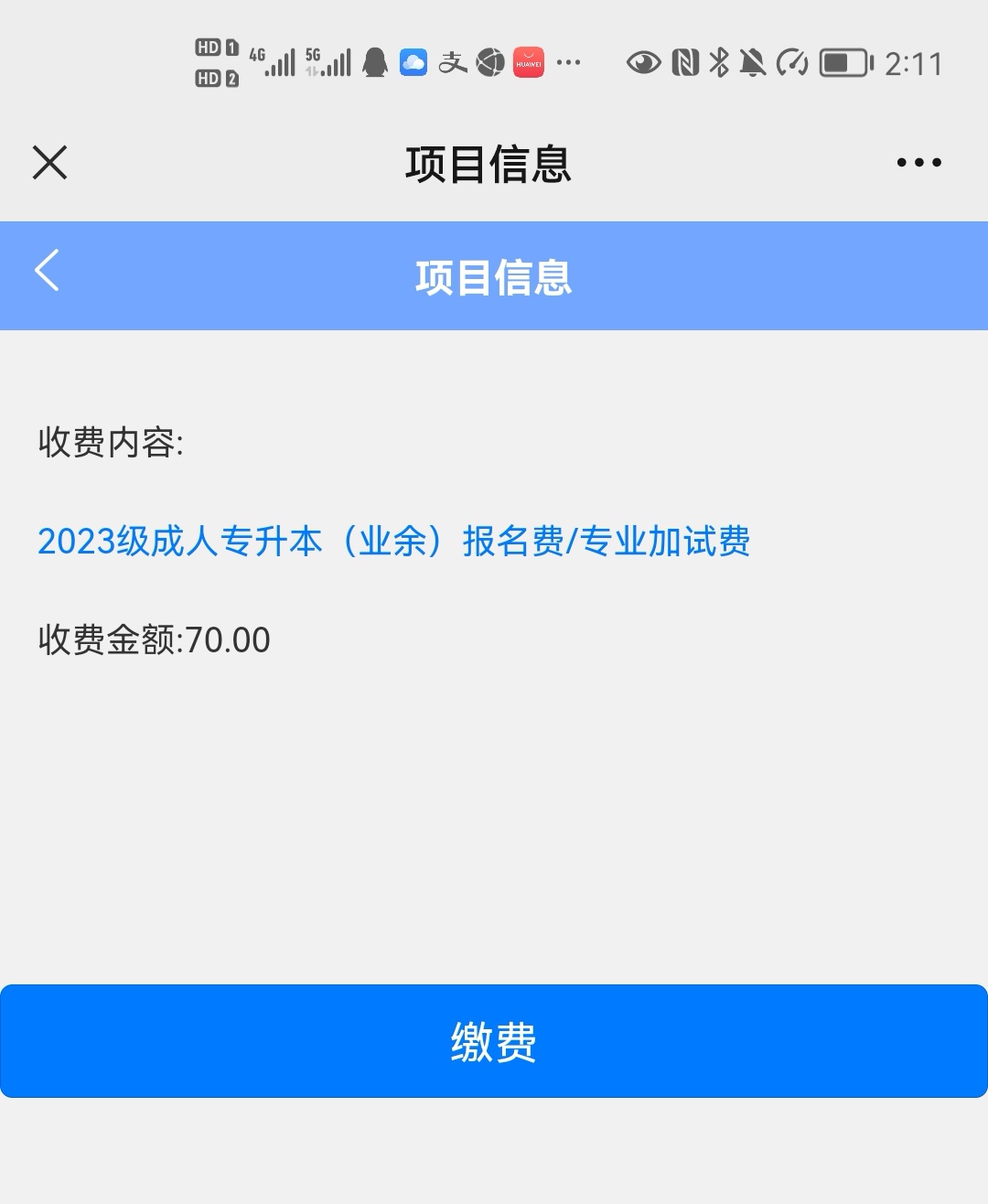Close the 项目信息 mini program page

coord(50,163)
